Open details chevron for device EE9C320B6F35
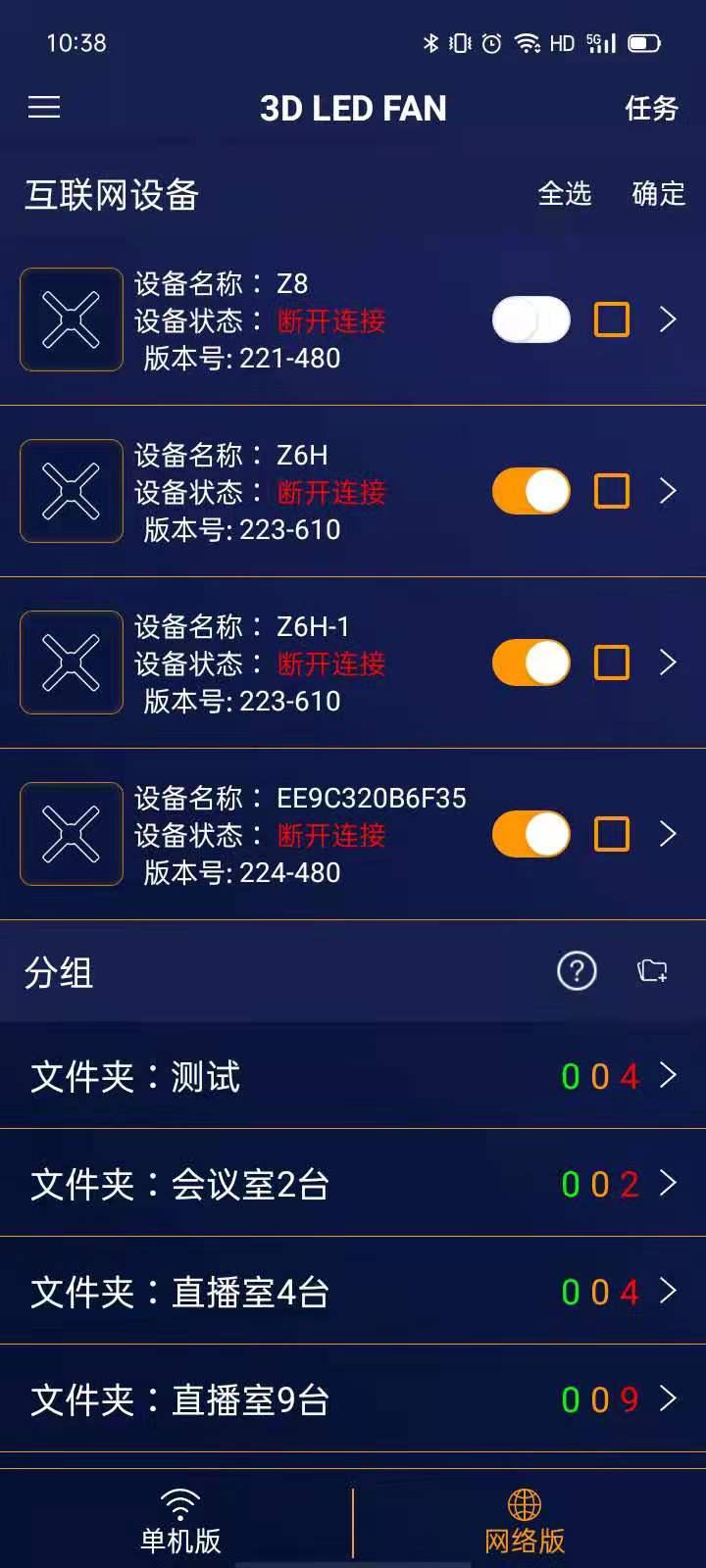 [x=668, y=834]
